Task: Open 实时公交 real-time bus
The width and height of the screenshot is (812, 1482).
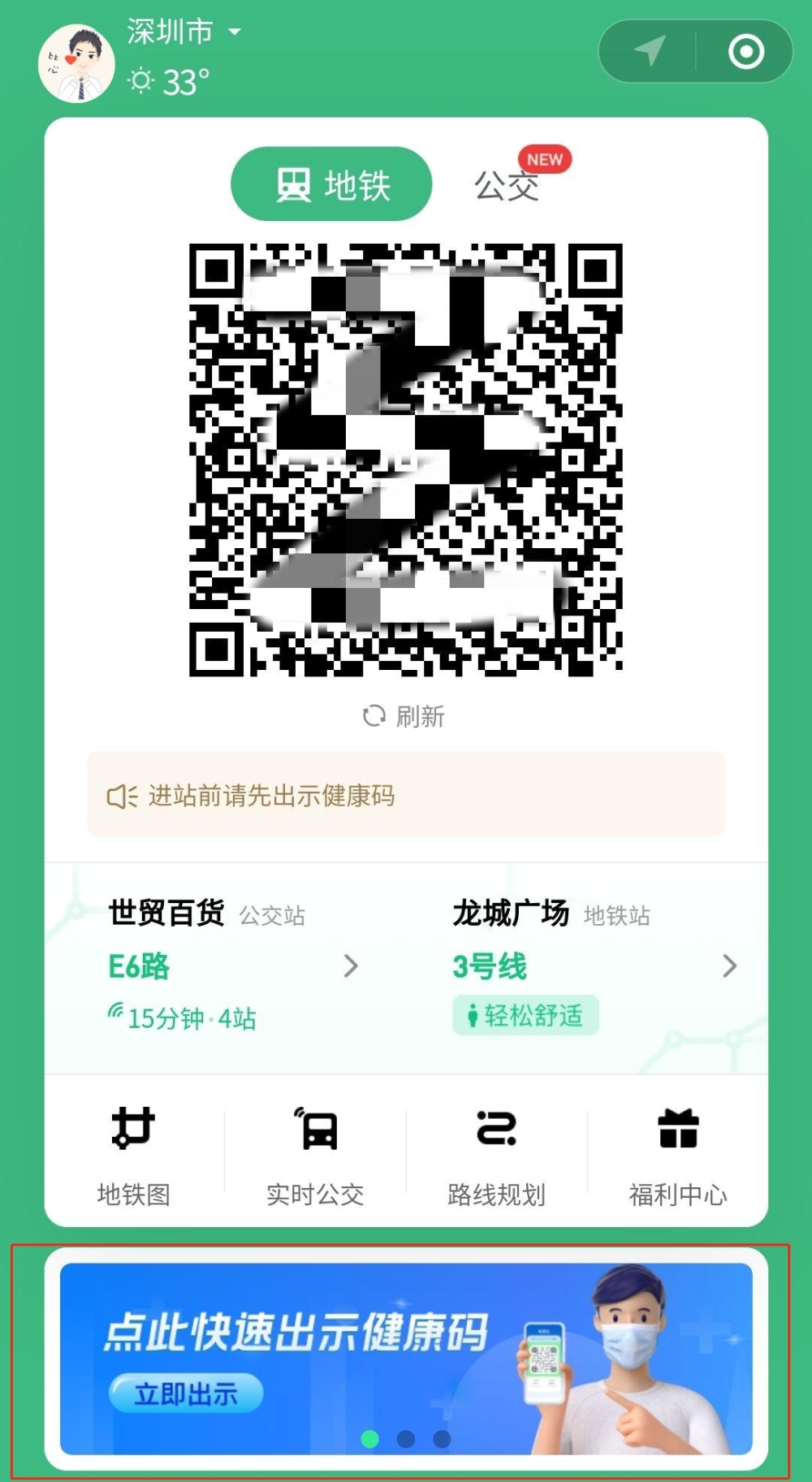Action: click(315, 1155)
